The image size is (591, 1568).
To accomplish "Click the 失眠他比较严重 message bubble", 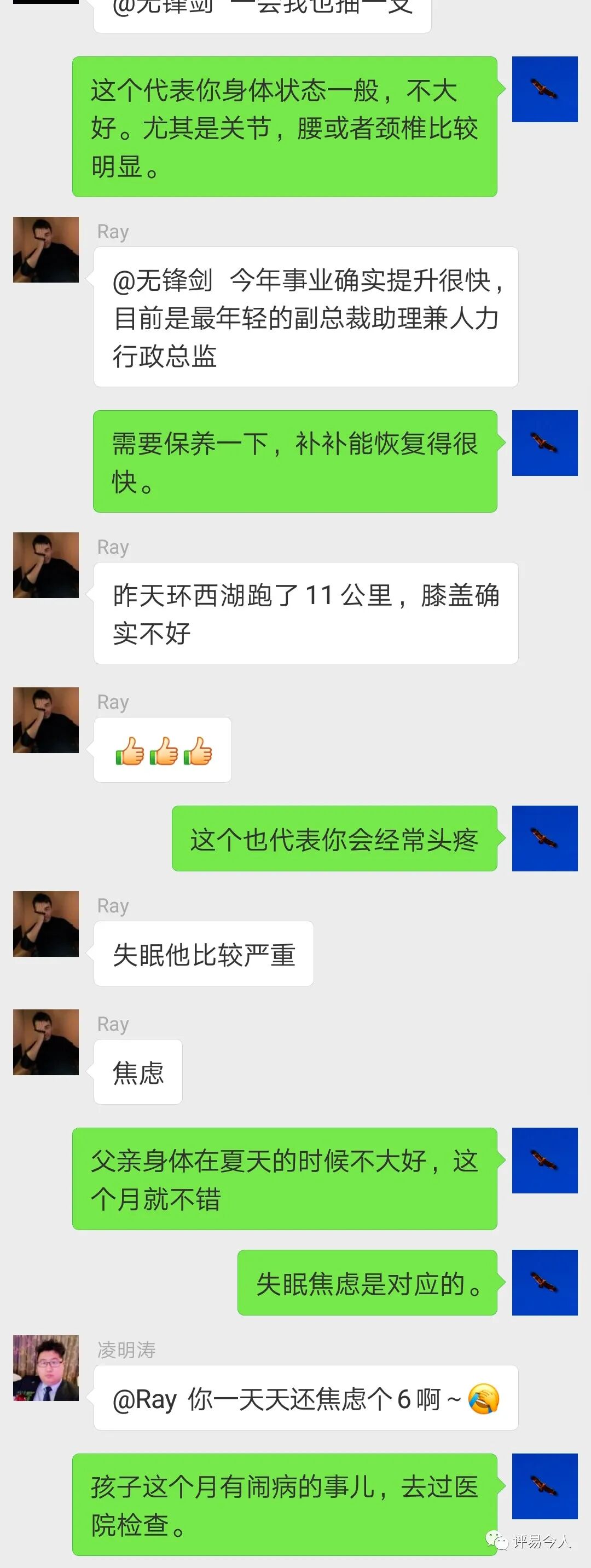I will click(204, 954).
